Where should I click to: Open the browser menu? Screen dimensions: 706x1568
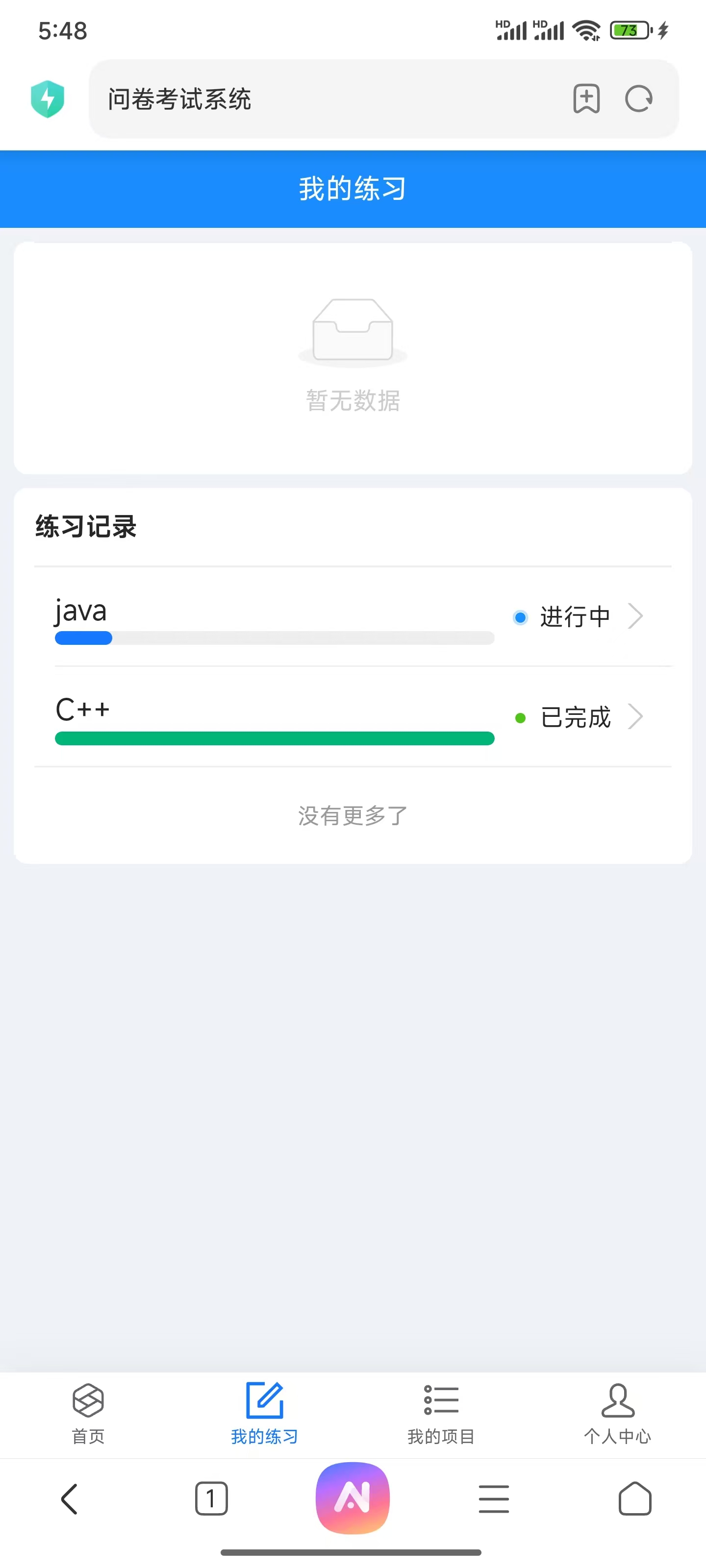click(493, 1498)
